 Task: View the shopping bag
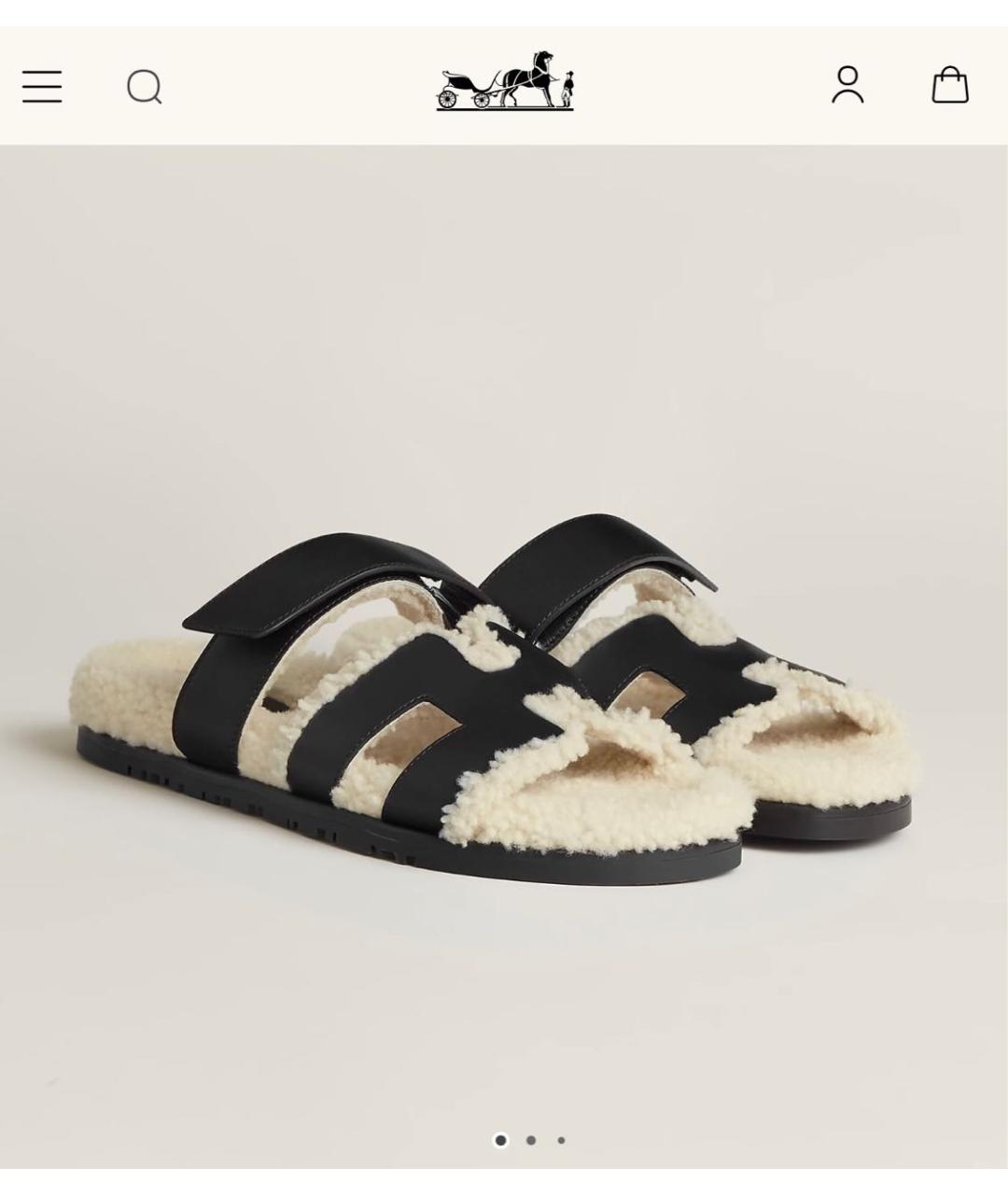point(950,85)
